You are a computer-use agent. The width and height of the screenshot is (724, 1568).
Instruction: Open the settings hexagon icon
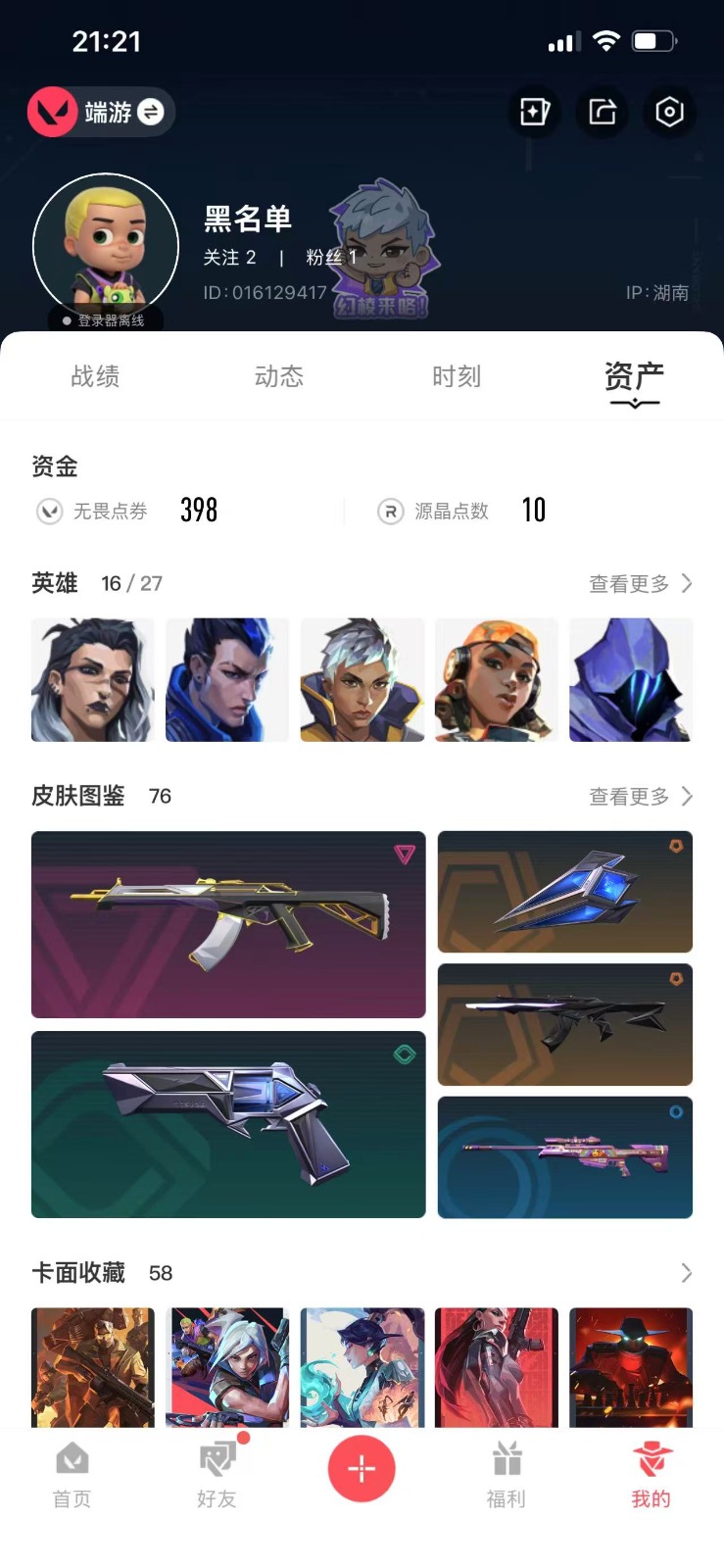[669, 112]
